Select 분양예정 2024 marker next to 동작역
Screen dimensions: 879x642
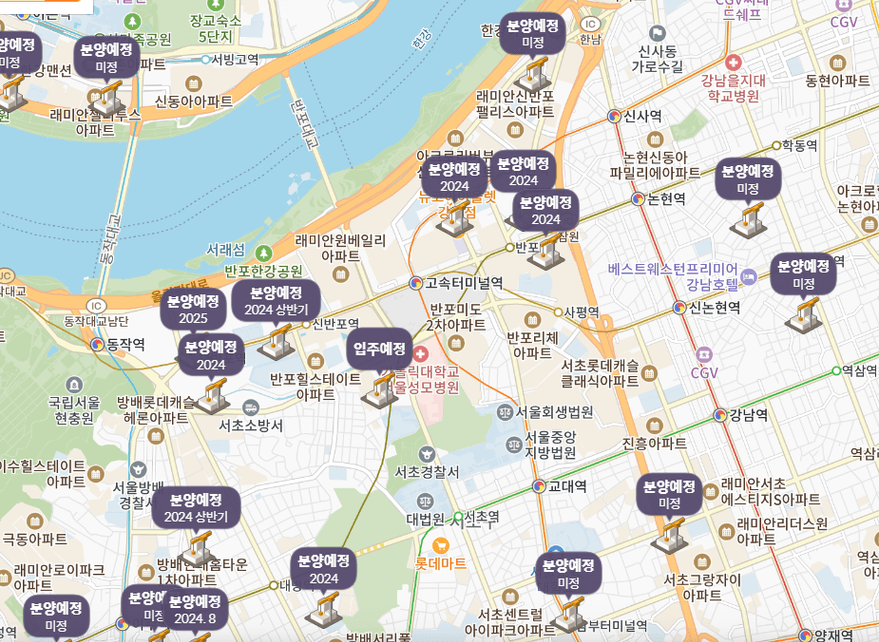(x=211, y=355)
